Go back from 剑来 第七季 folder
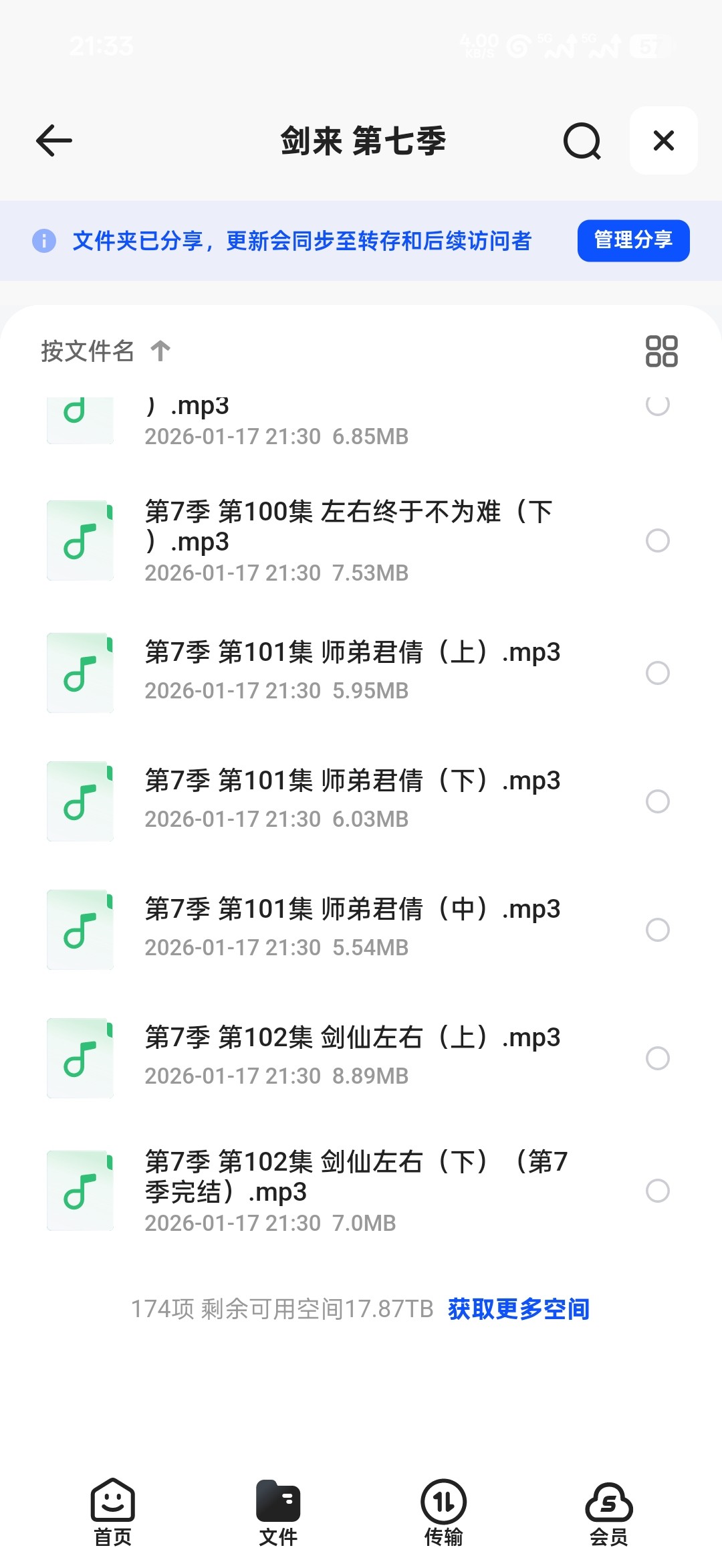Screen dimensions: 722x1568 [54, 140]
